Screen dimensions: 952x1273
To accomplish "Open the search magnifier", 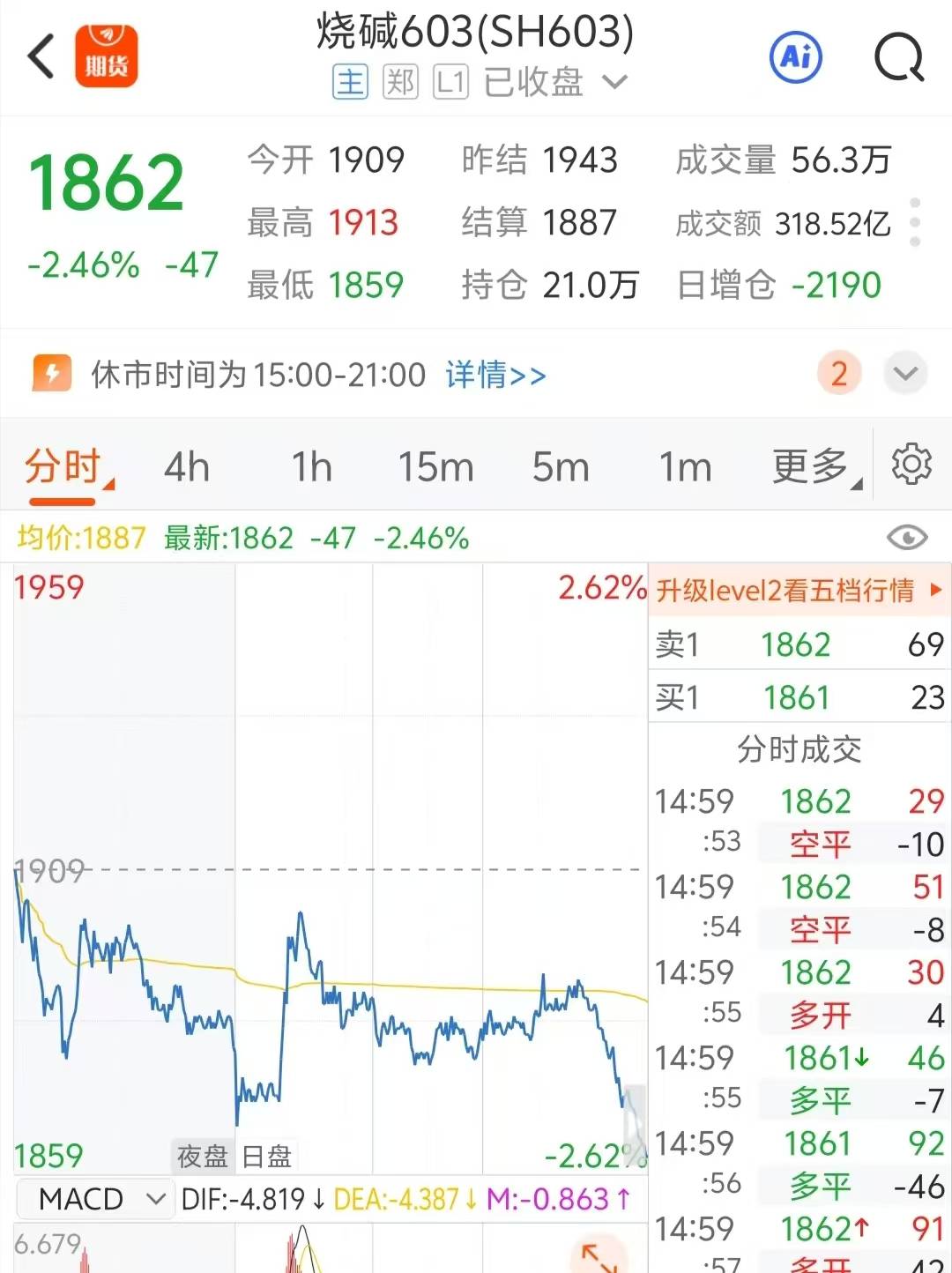I will click(898, 58).
